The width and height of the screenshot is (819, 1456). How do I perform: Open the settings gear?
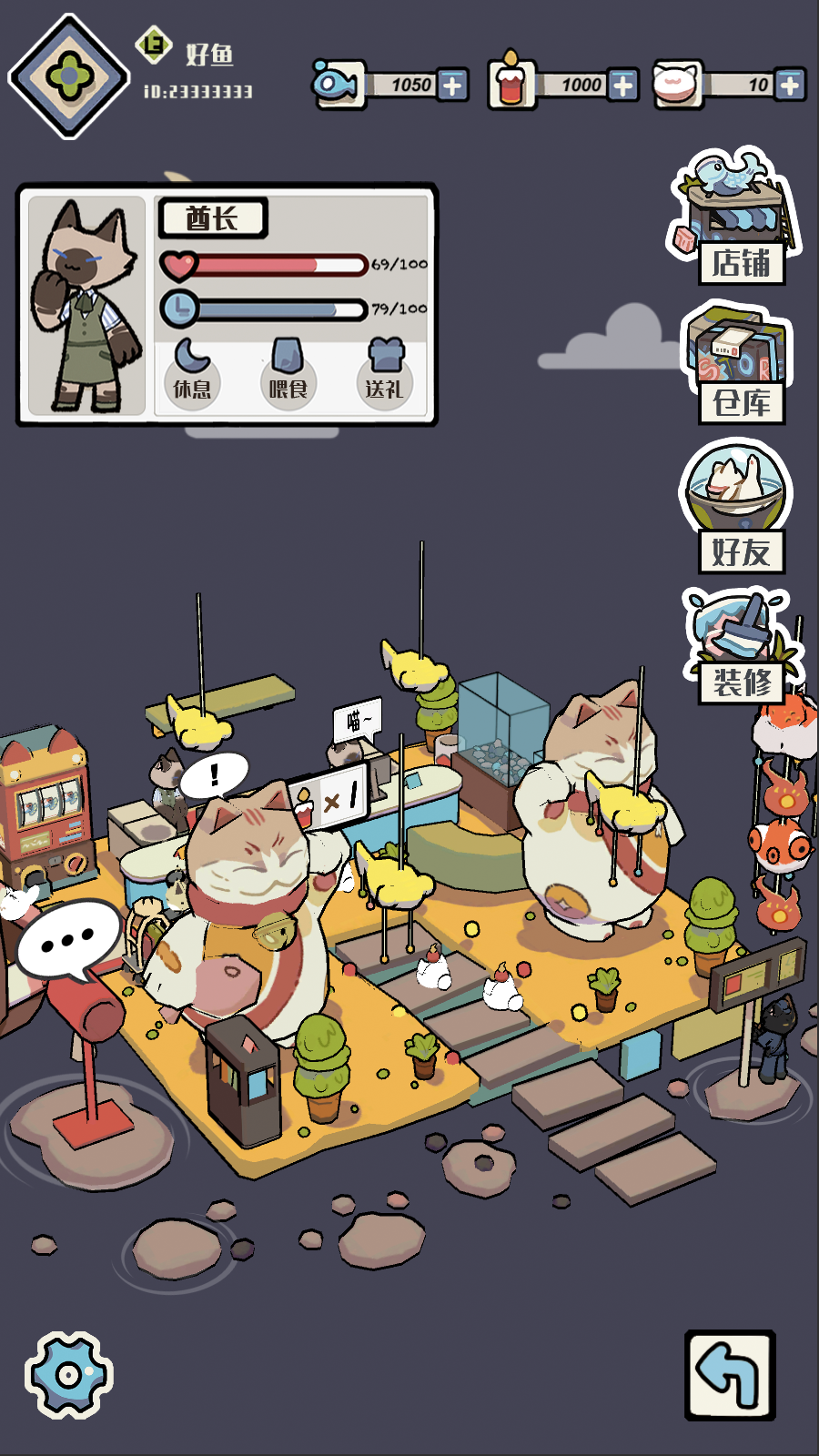[x=68, y=1374]
